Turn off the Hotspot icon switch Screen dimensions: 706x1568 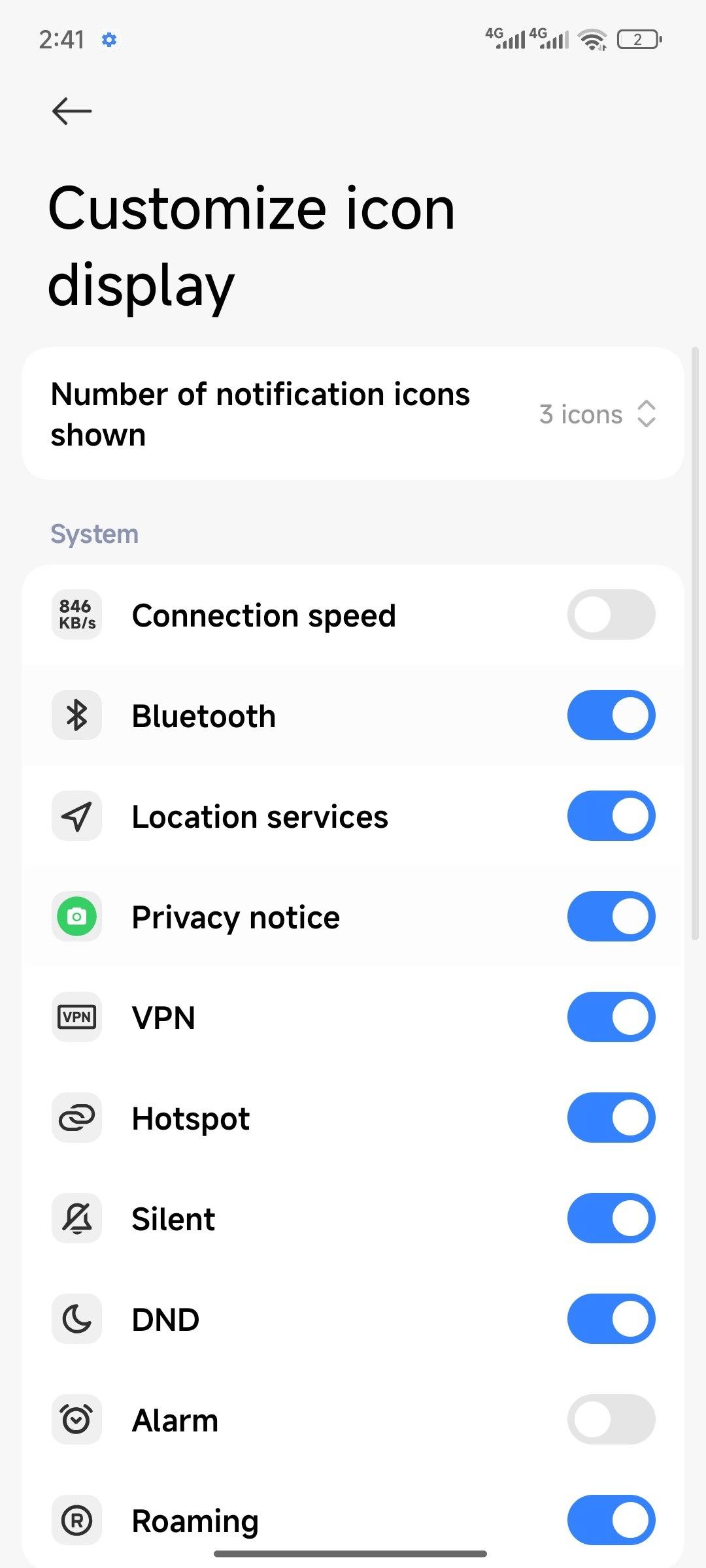(611, 1118)
